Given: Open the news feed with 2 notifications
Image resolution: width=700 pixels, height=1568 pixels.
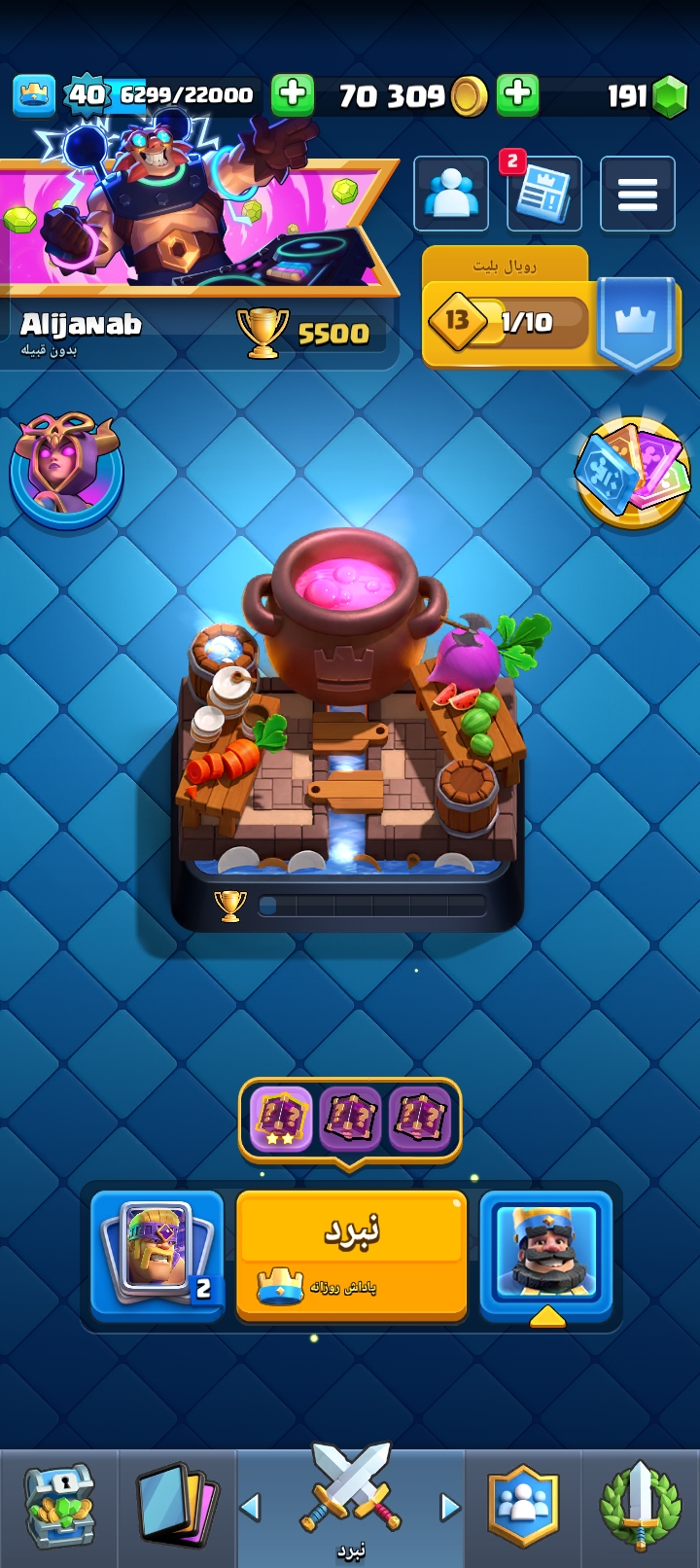Looking at the screenshot, I should coord(544,194).
